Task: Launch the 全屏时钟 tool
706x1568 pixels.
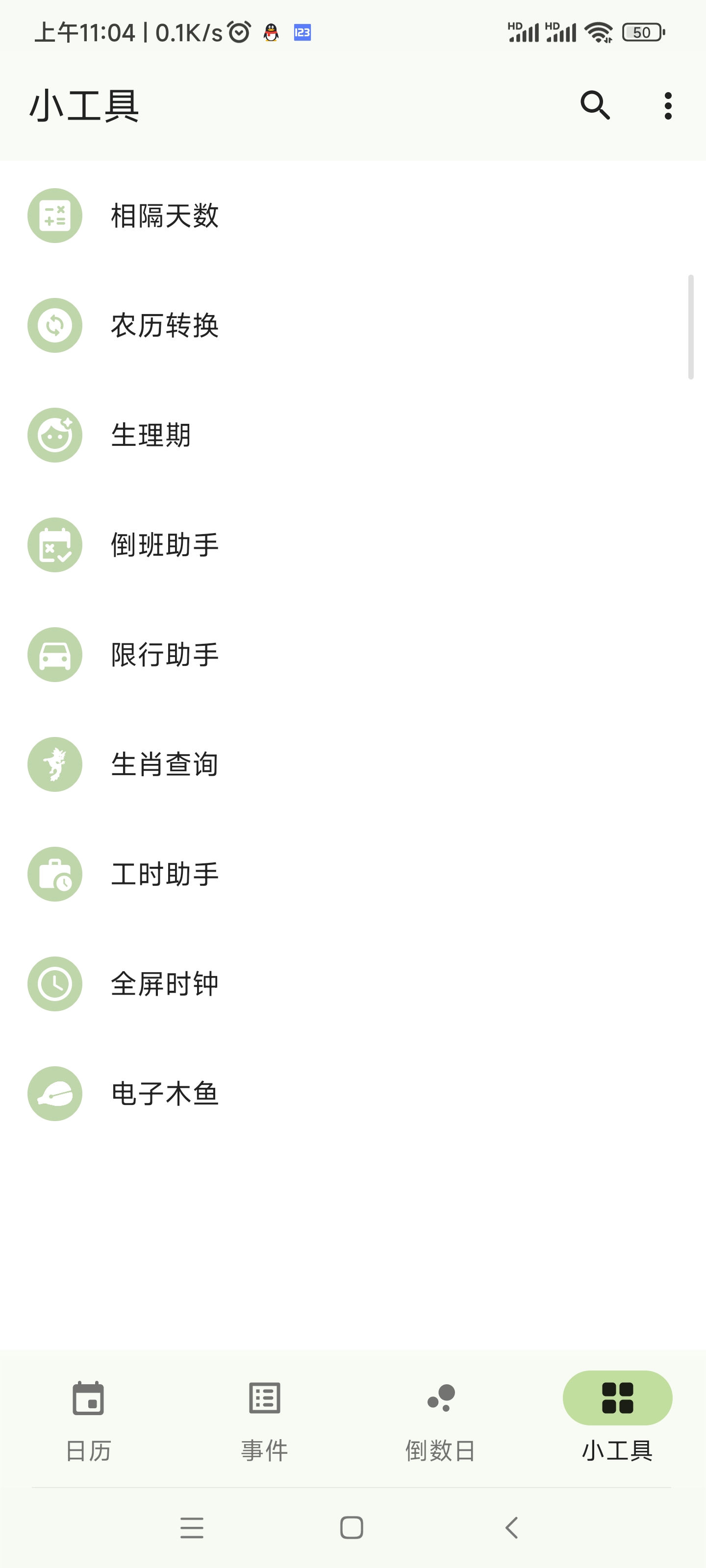Action: [x=164, y=984]
